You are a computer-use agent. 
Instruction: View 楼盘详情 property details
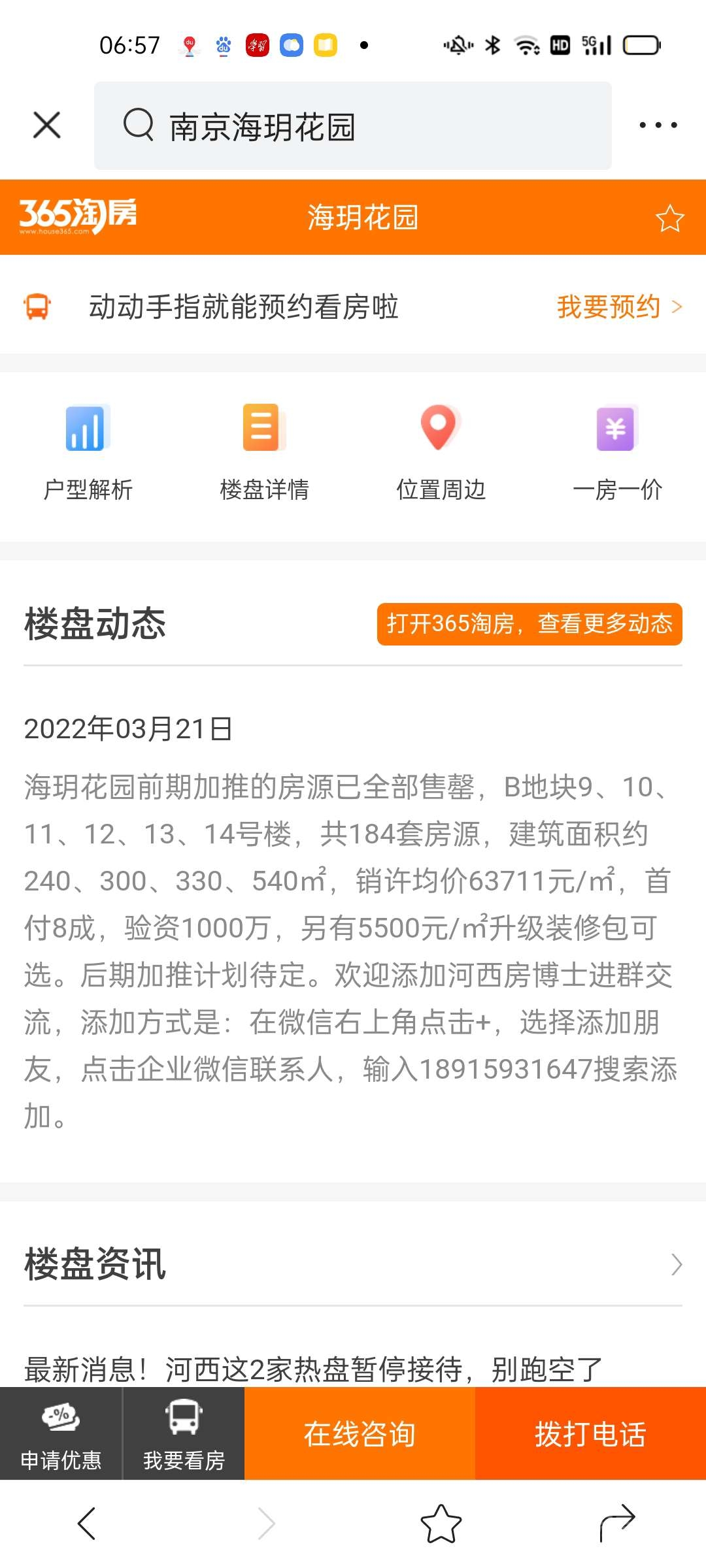(x=264, y=452)
